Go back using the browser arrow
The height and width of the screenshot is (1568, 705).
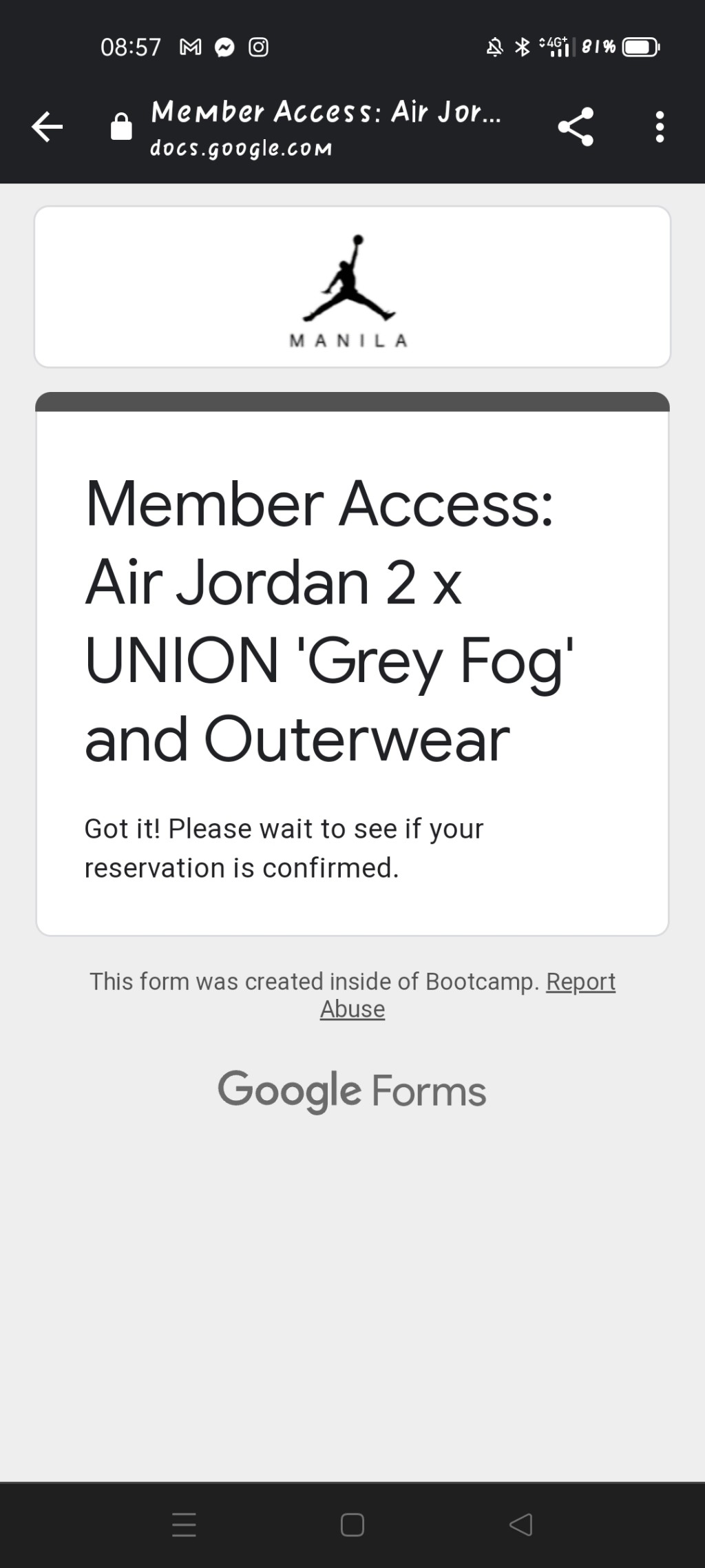click(47, 127)
